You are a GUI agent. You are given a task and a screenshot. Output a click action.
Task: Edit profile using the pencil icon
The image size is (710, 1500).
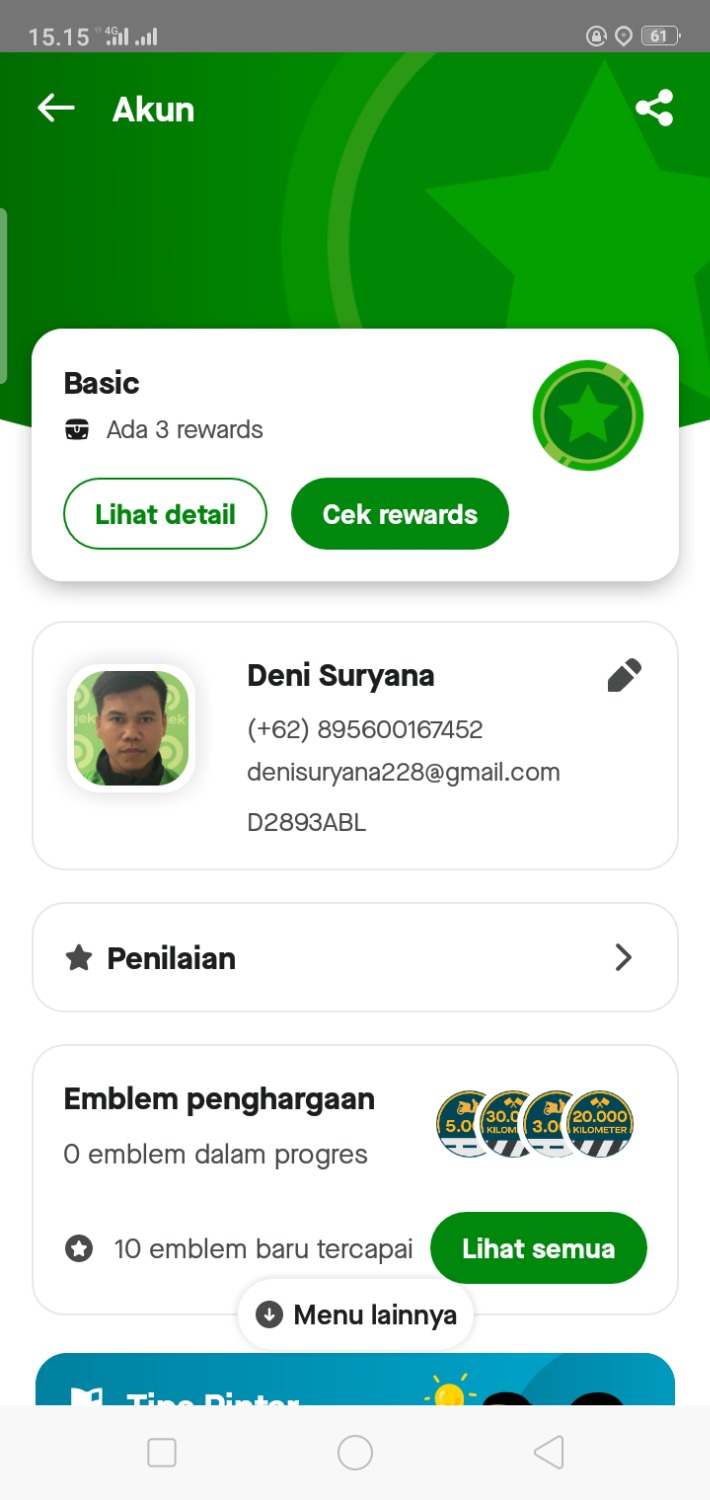[624, 676]
